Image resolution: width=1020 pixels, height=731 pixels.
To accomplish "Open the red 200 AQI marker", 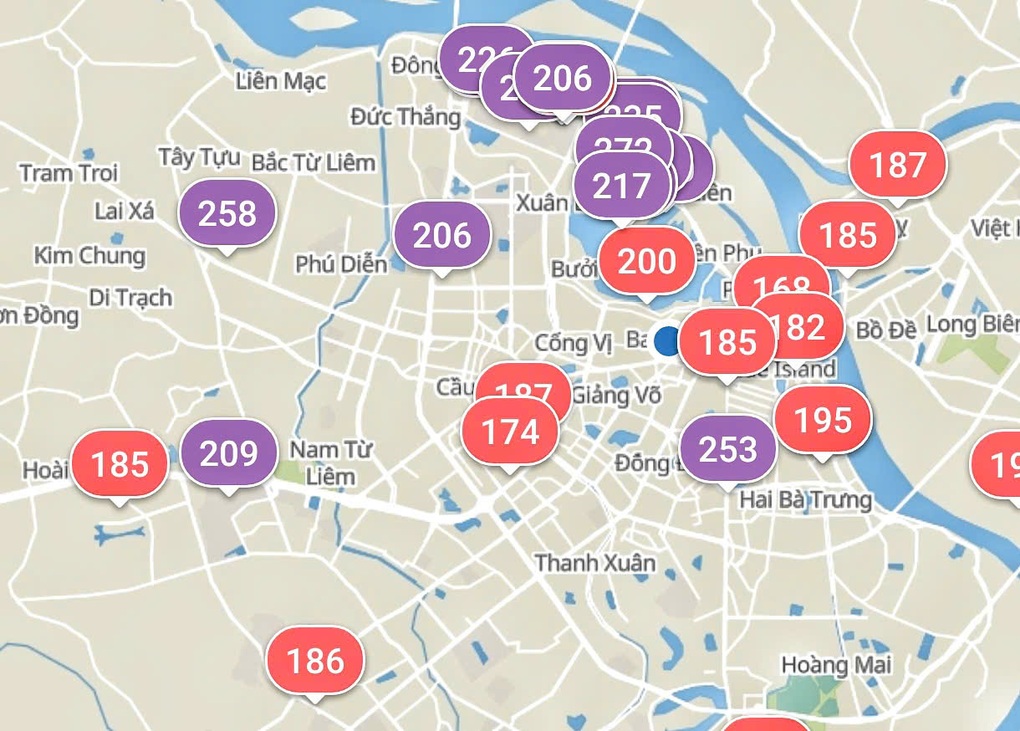I will coord(647,262).
